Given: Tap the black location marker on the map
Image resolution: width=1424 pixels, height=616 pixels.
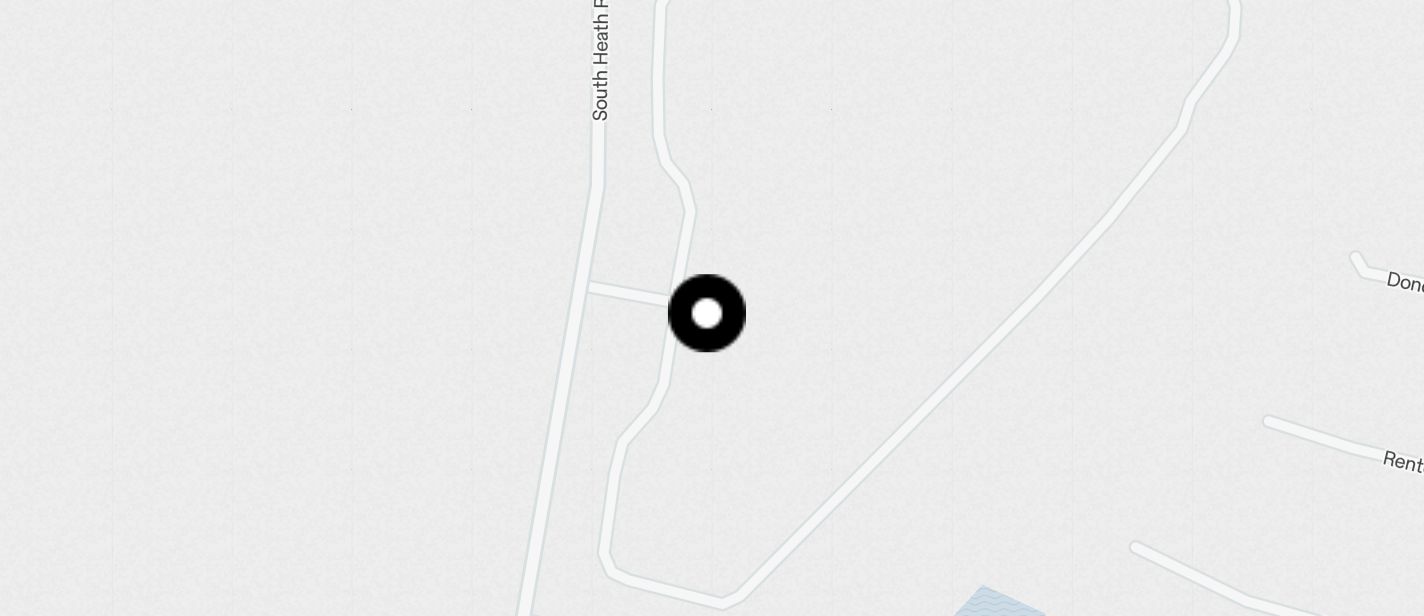Looking at the screenshot, I should [x=707, y=313].
